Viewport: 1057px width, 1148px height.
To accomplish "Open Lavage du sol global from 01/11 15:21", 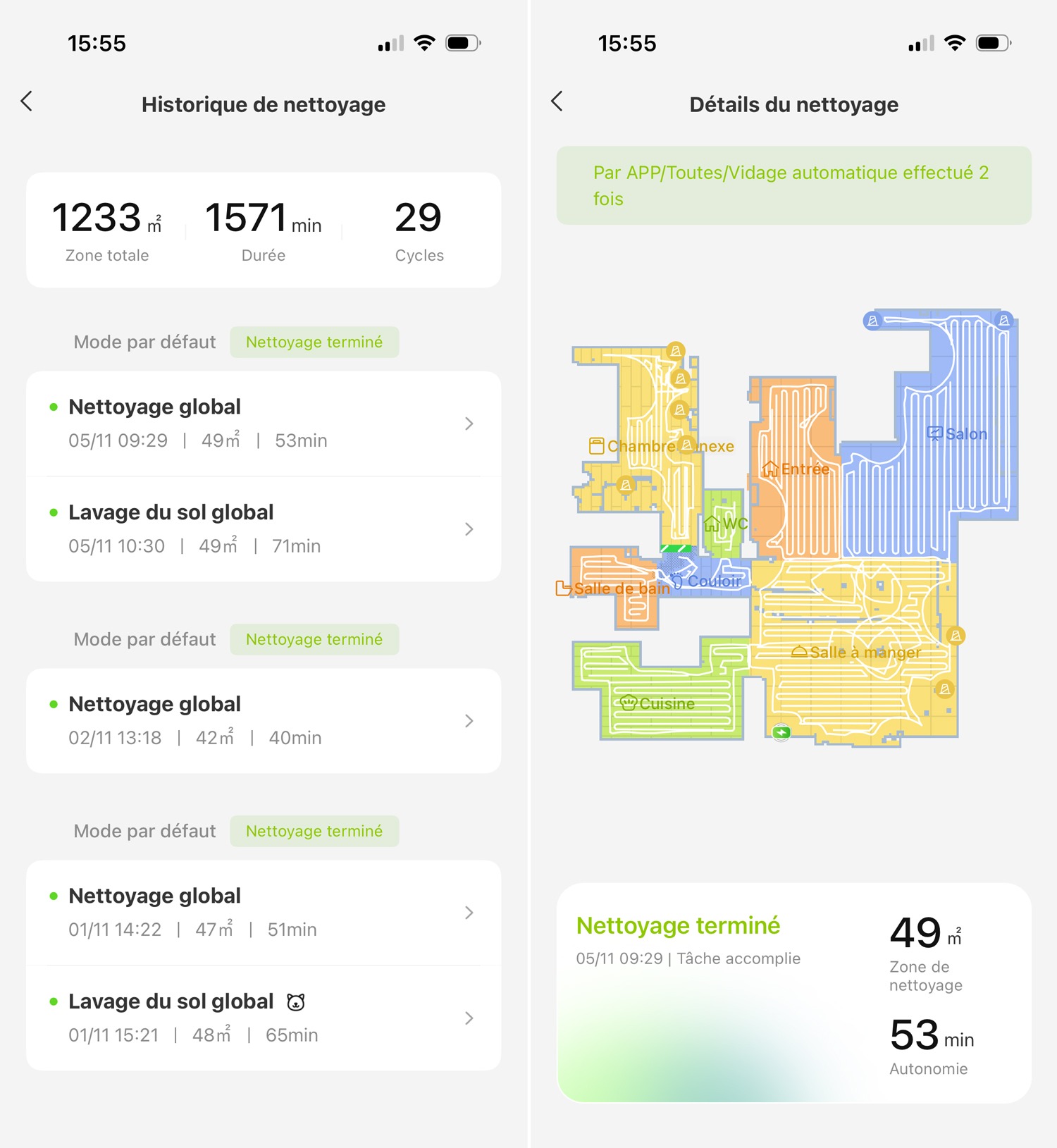I will pyautogui.click(x=263, y=1018).
